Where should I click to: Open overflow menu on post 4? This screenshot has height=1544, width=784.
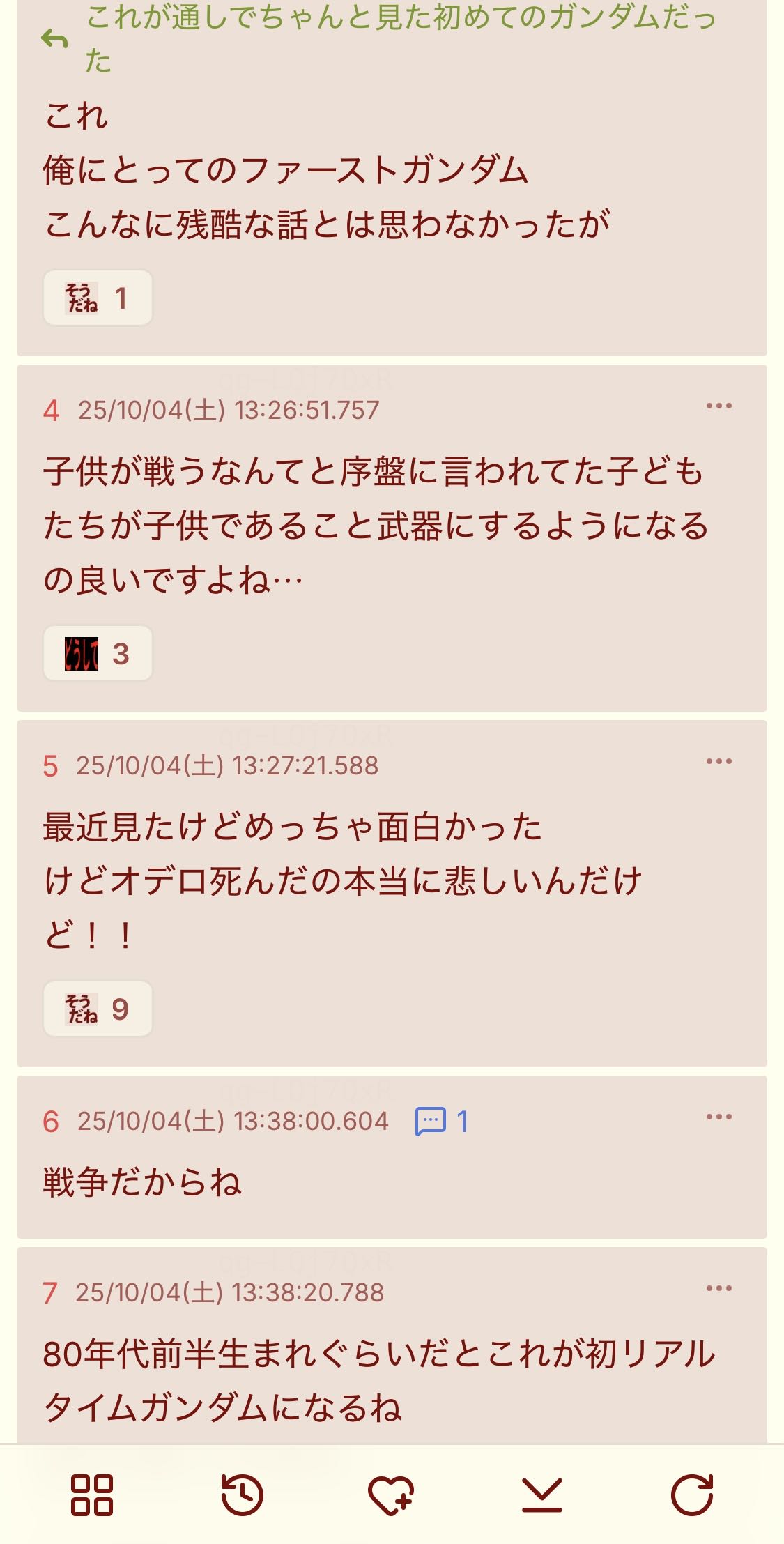[x=718, y=406]
